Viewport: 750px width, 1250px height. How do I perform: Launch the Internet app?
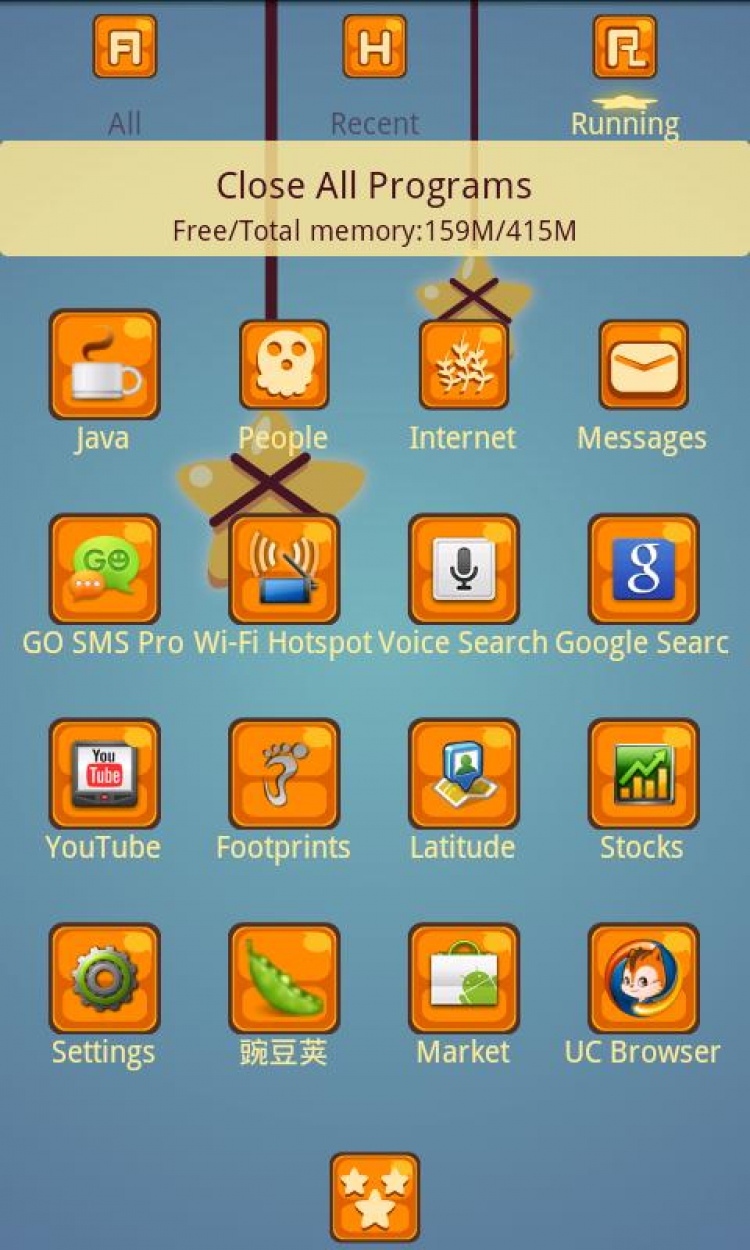point(463,365)
